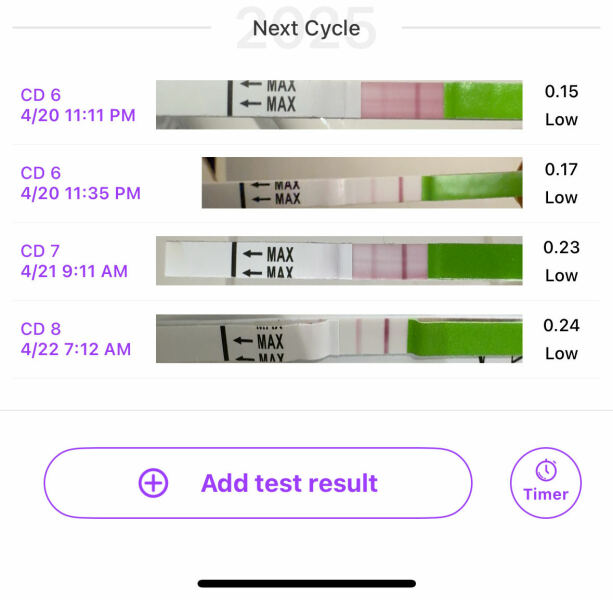Open the Timer button

(545, 482)
